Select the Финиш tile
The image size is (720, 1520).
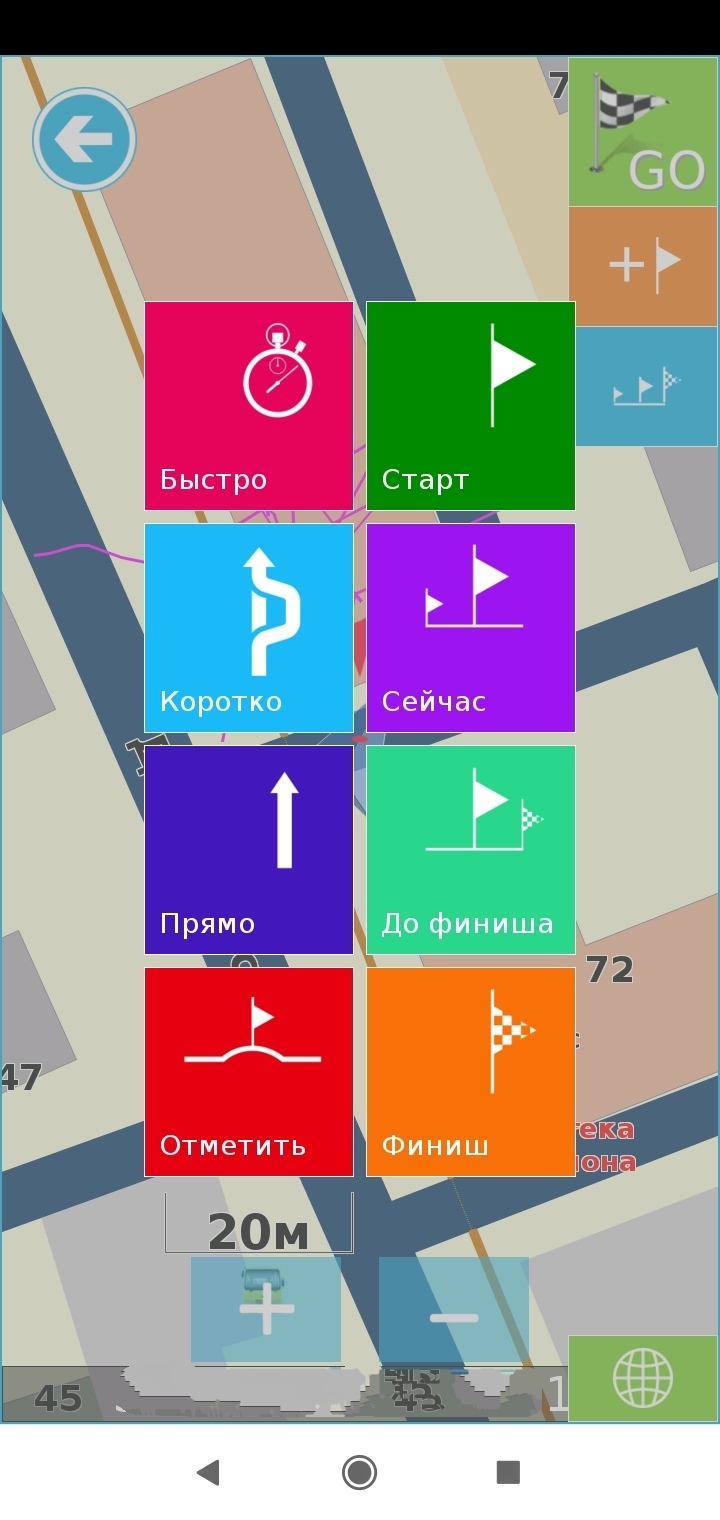coord(471,1071)
